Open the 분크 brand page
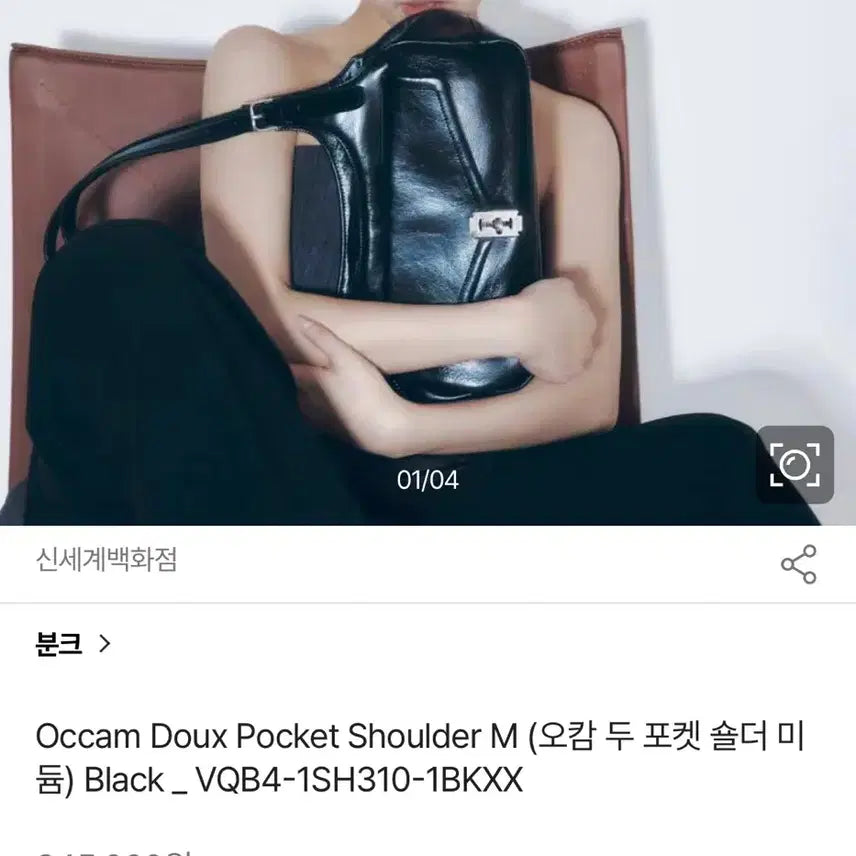Screen dimensions: 856x856 pos(72,643)
